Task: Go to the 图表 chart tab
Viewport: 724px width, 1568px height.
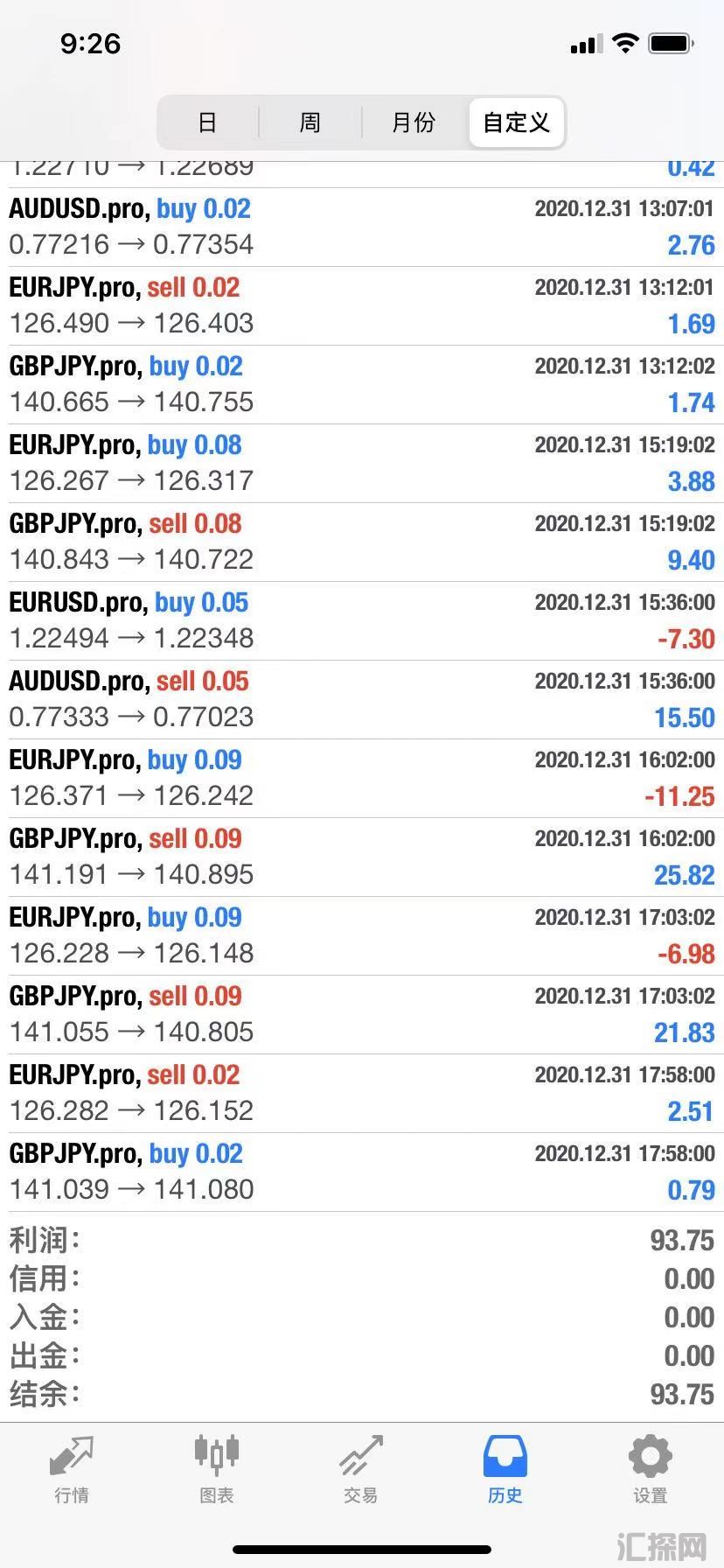Action: pyautogui.click(x=216, y=1470)
